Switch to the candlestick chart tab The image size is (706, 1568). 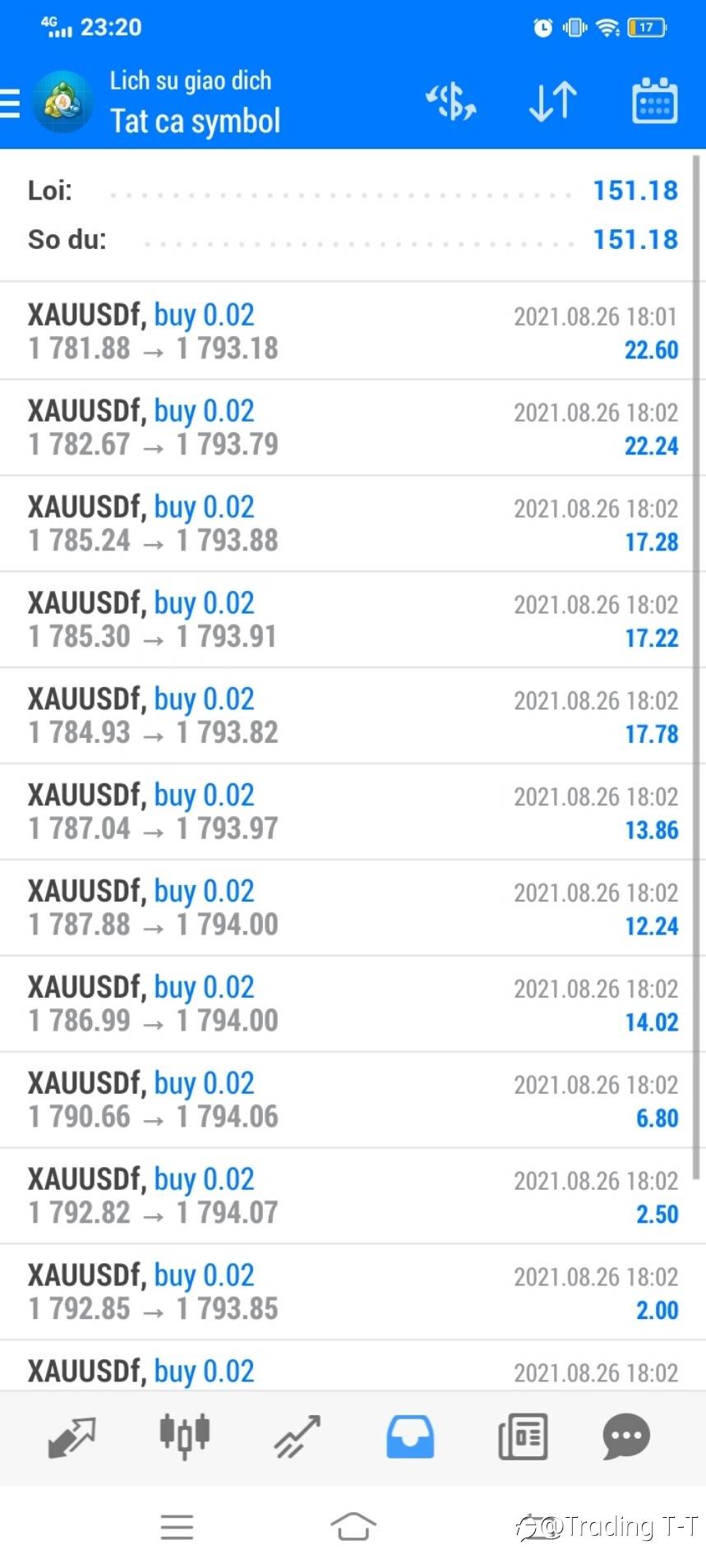tap(185, 1437)
